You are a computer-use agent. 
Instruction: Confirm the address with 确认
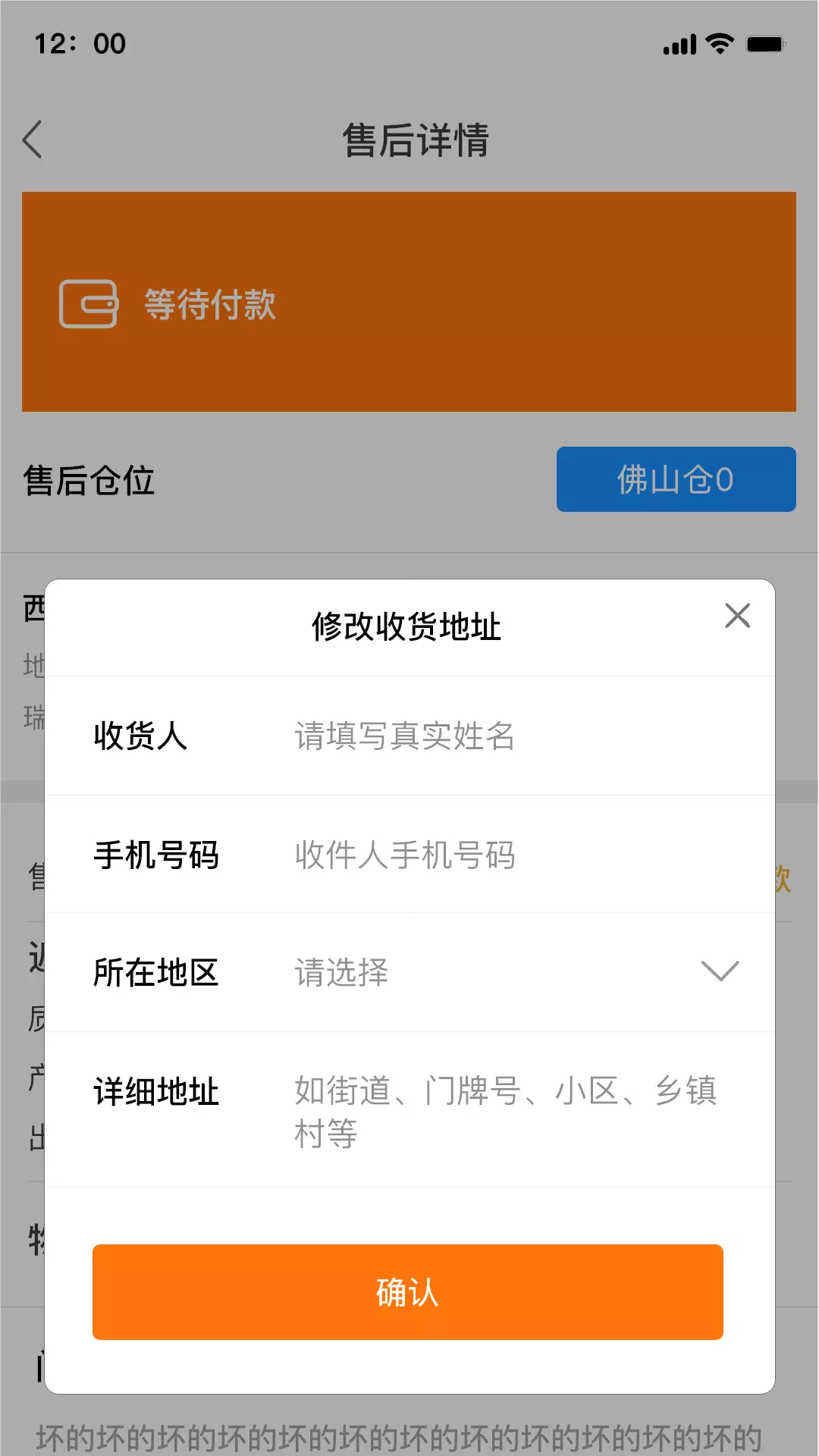(408, 1292)
